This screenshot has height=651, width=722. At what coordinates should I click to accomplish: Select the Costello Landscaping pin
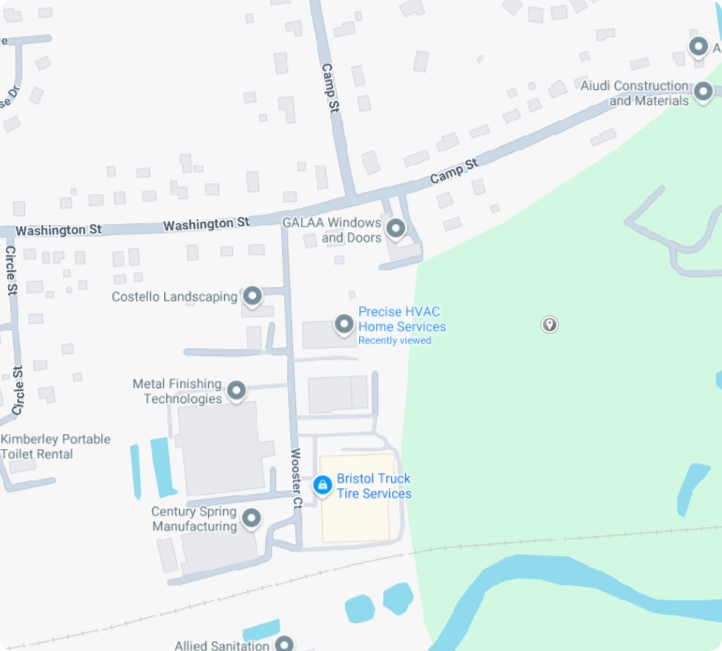click(252, 296)
